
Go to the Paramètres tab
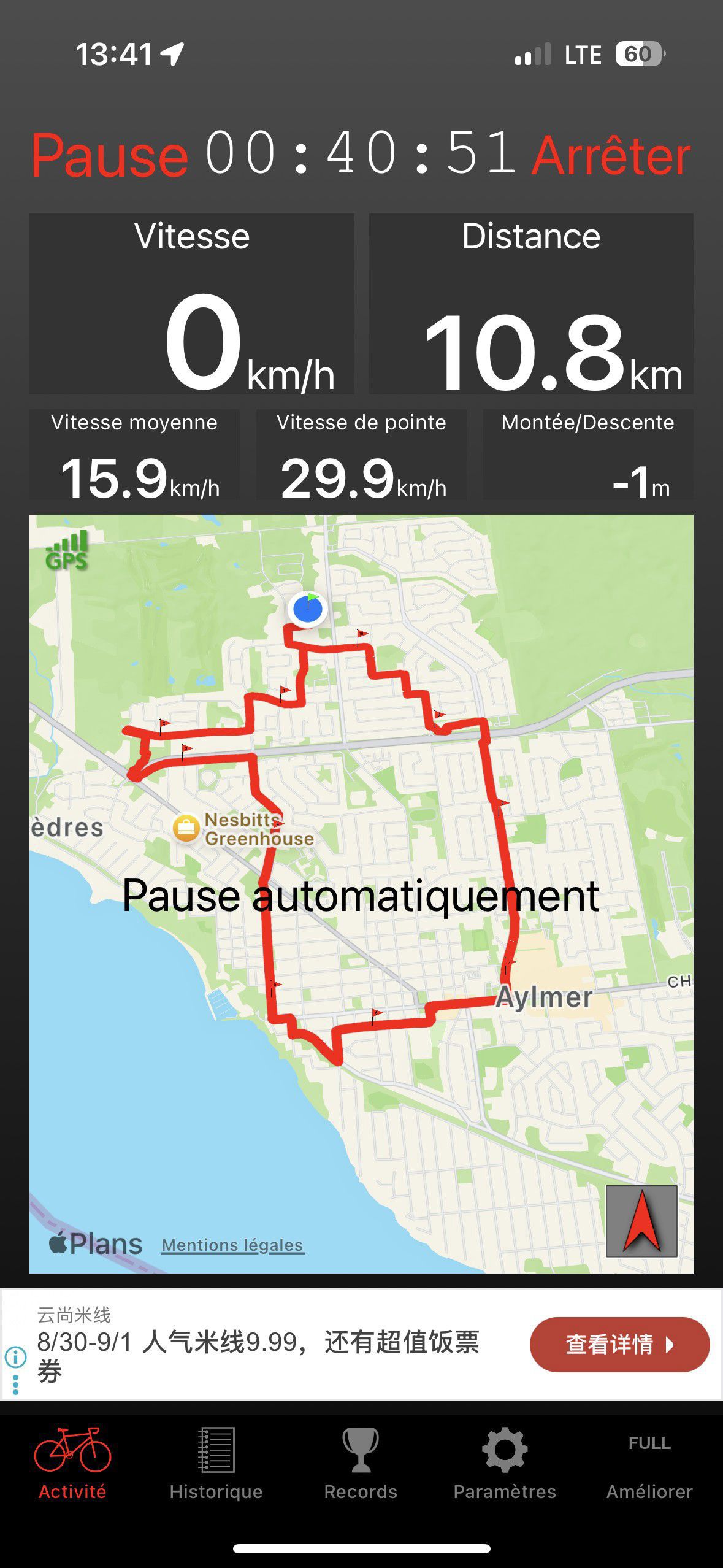(505, 1464)
